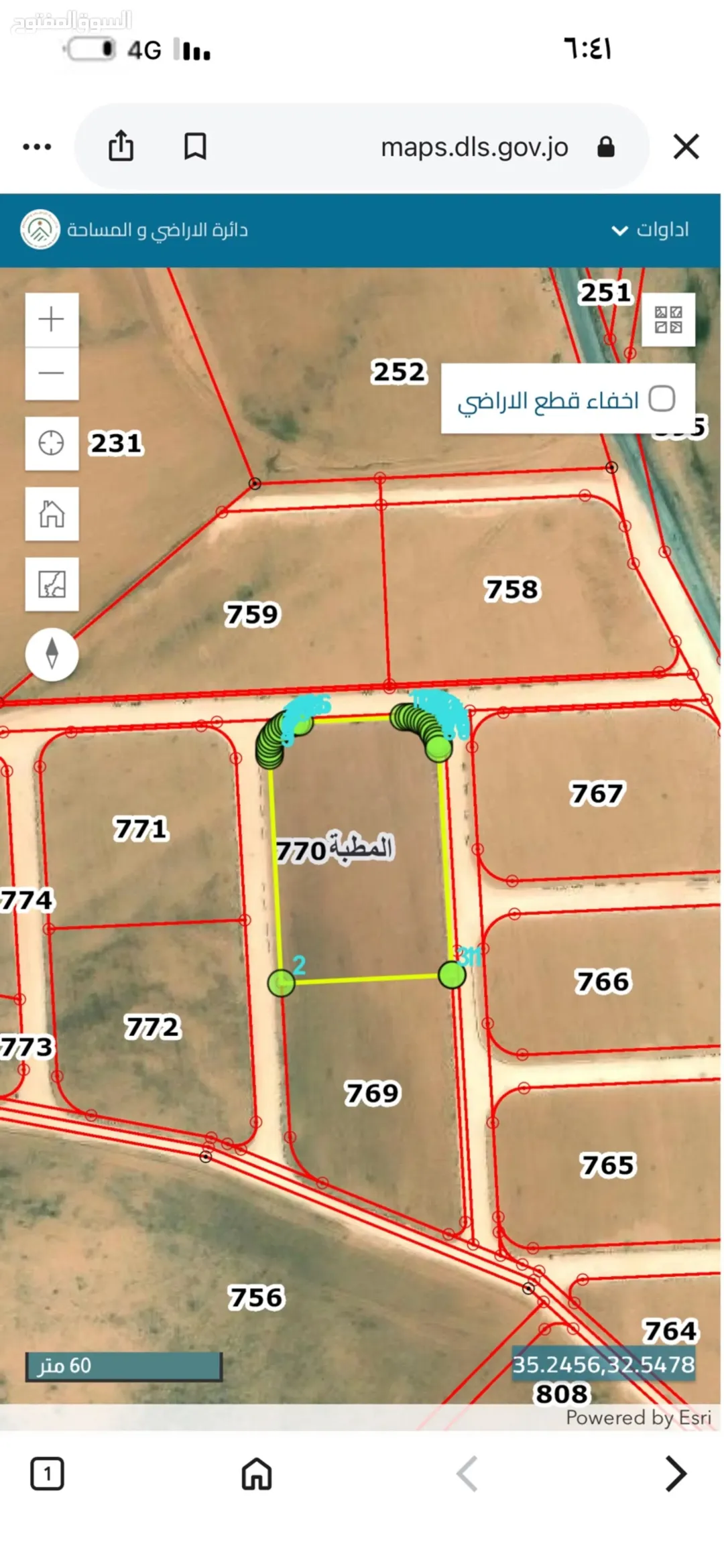
Task: Share this page link
Action: (121, 146)
